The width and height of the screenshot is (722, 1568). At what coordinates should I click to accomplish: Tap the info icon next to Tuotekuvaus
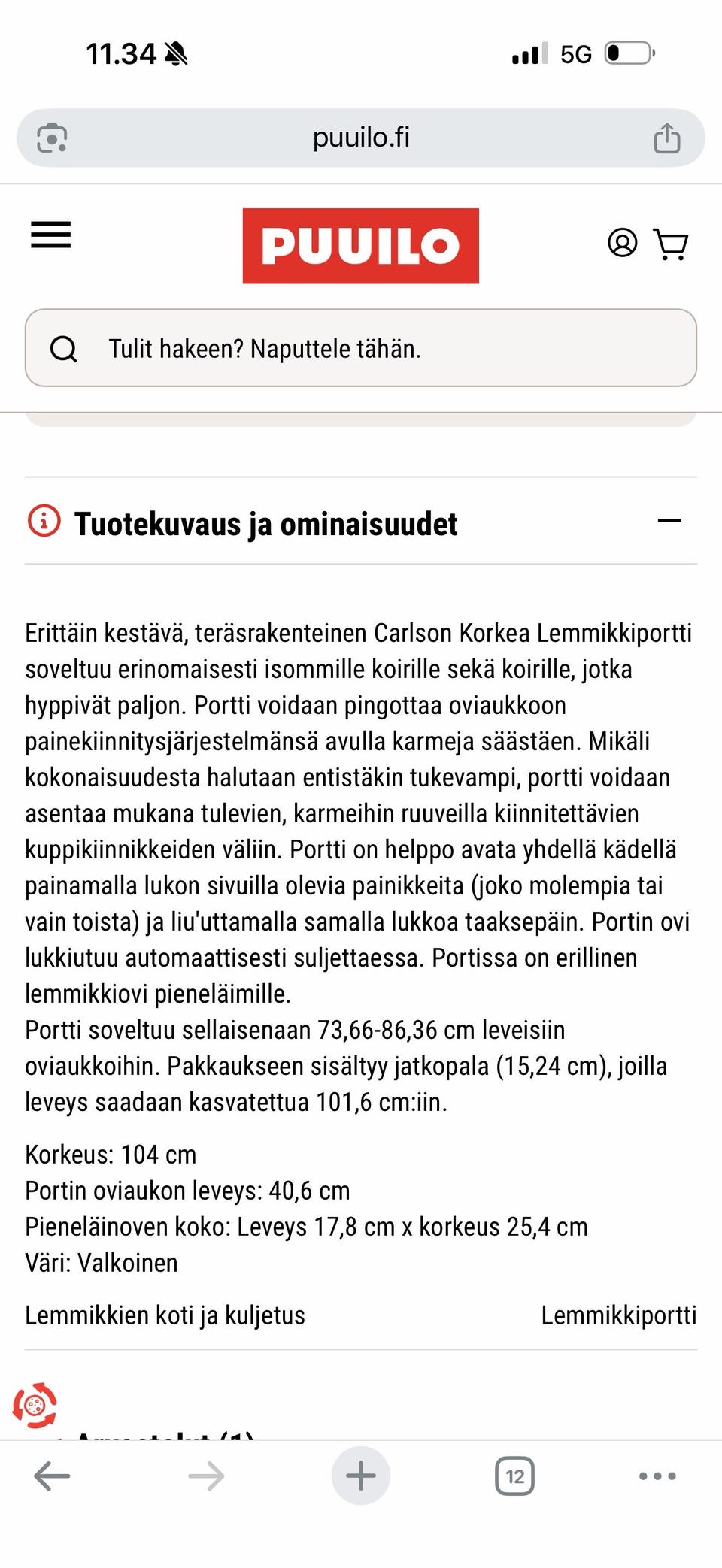[x=43, y=521]
